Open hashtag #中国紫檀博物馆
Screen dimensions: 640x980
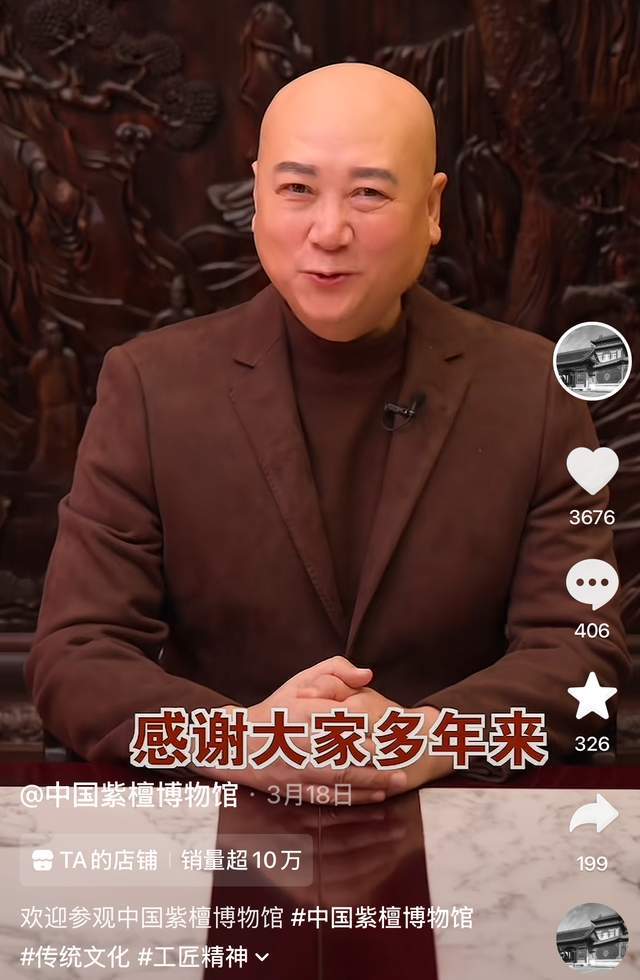coord(381,918)
